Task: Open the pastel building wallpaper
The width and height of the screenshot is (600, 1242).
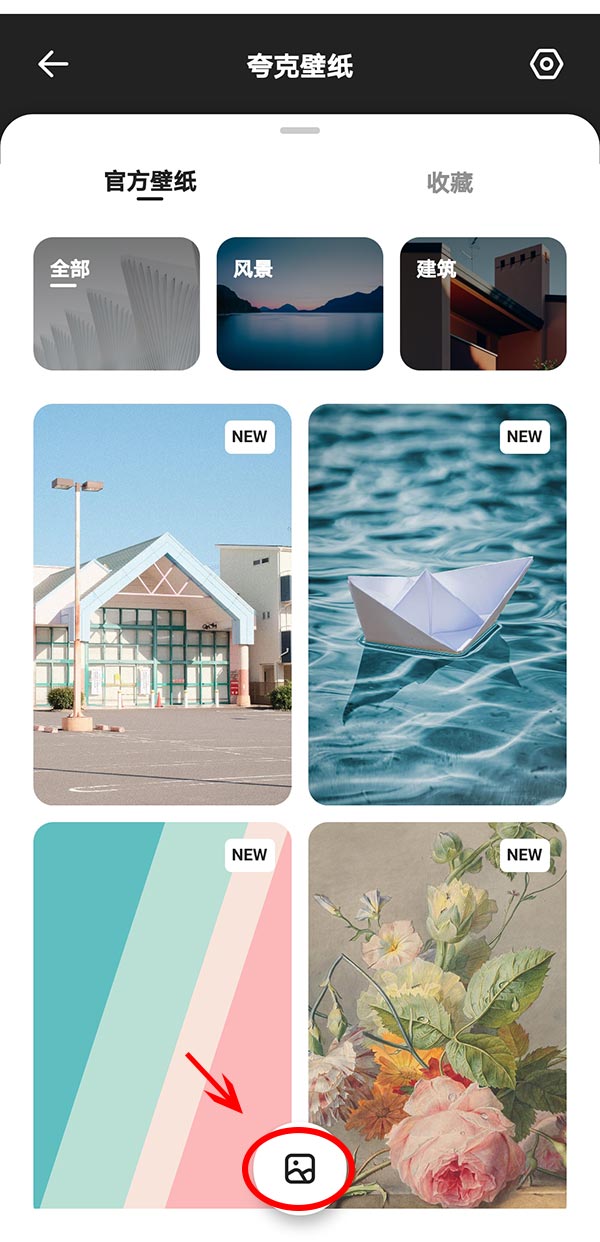Action: pos(162,604)
